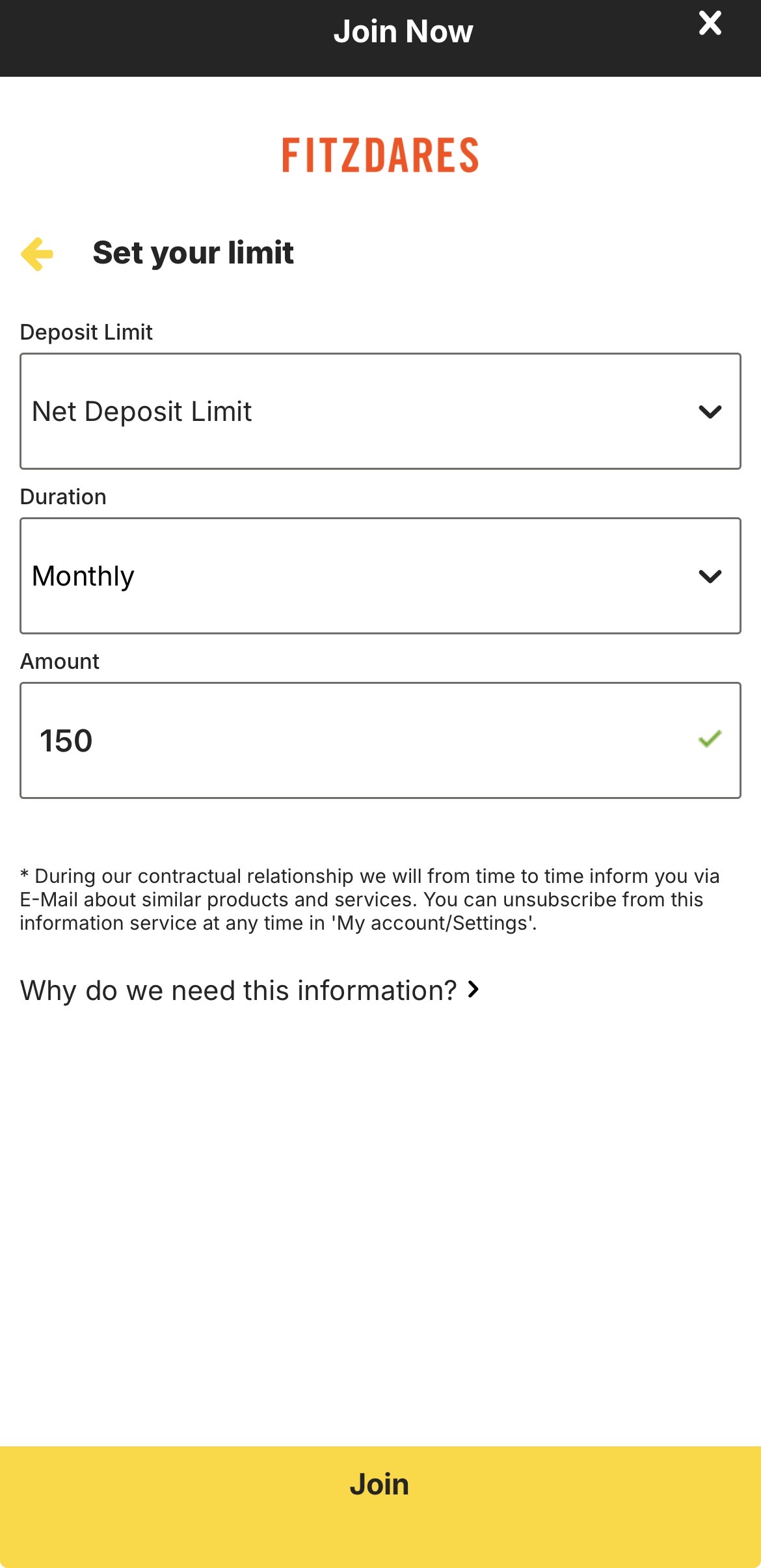Screen dimensions: 761x1568
Task: Click the arrow after 'Why do we need this information?'
Action: pyautogui.click(x=474, y=990)
